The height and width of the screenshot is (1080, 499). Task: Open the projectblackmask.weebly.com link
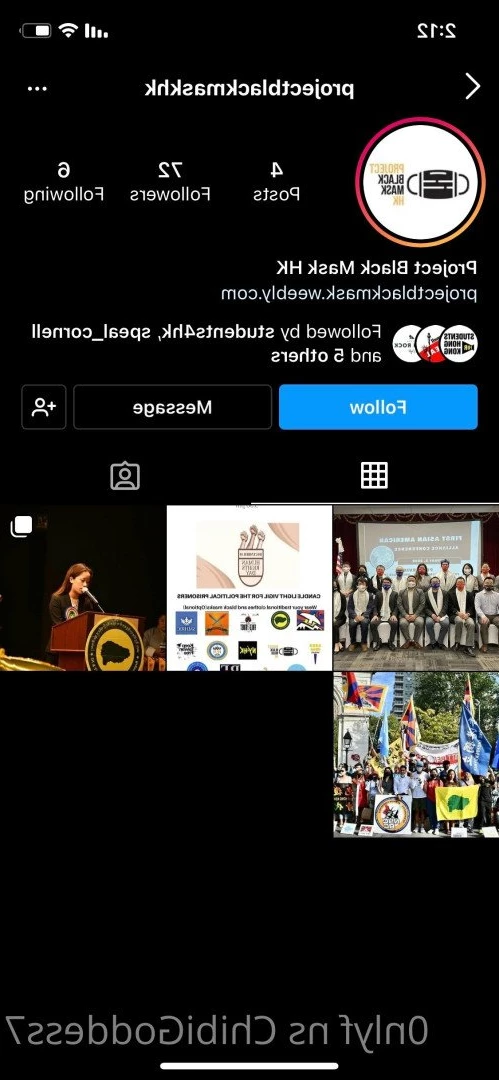[349, 293]
